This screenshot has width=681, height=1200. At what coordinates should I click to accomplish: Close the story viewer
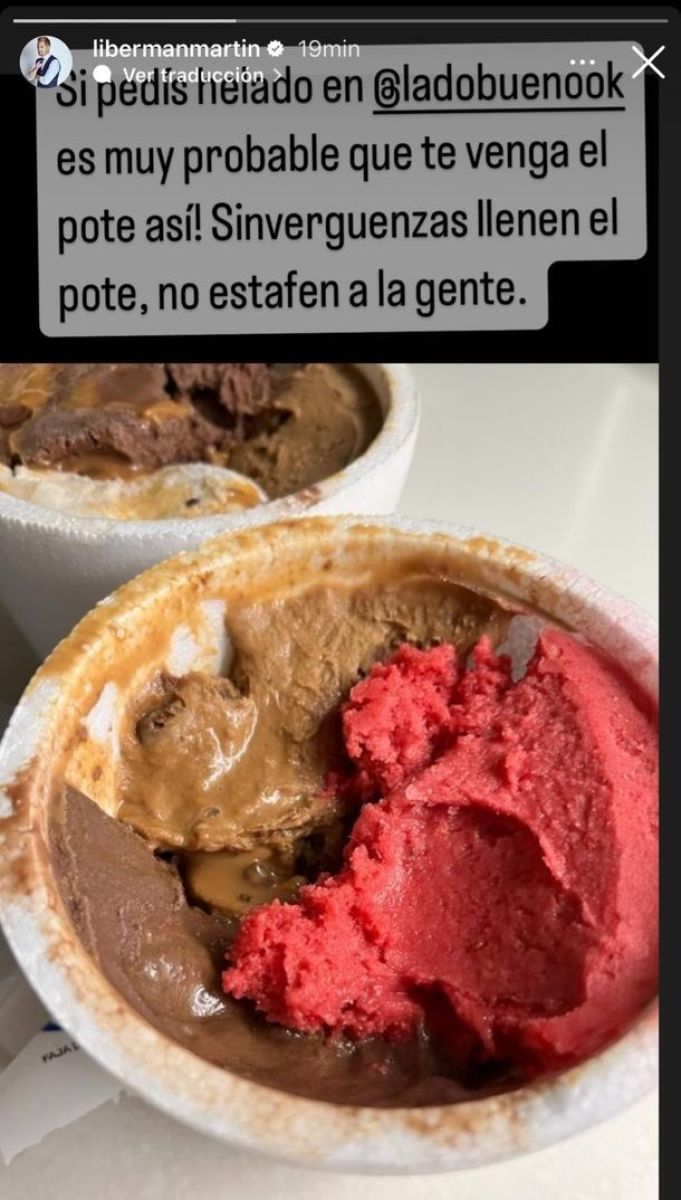pyautogui.click(x=647, y=62)
